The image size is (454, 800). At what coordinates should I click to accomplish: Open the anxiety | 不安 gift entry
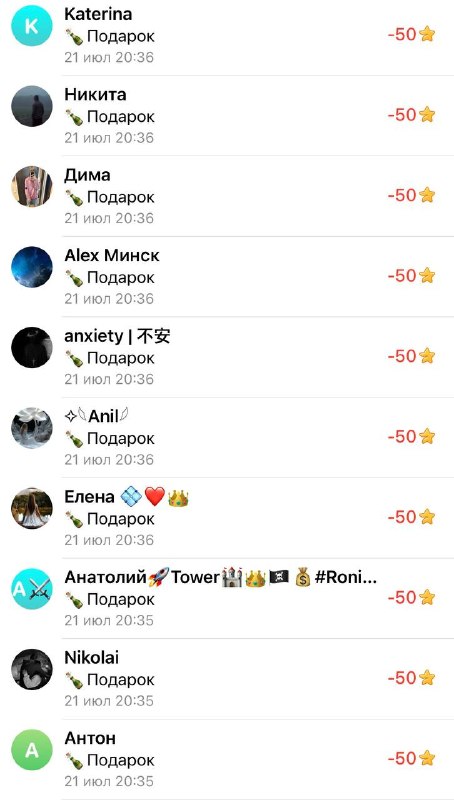pyautogui.click(x=227, y=357)
